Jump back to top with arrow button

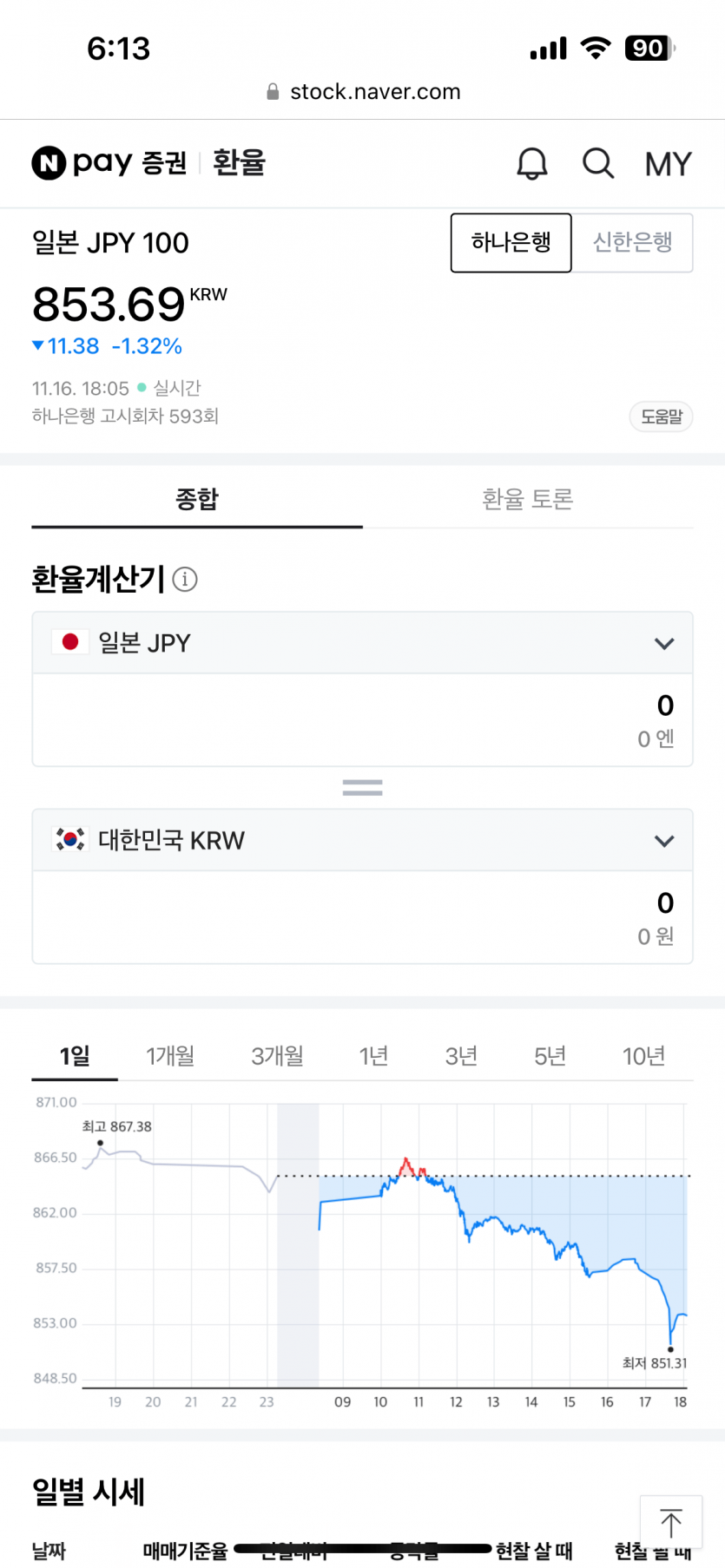(x=670, y=1522)
